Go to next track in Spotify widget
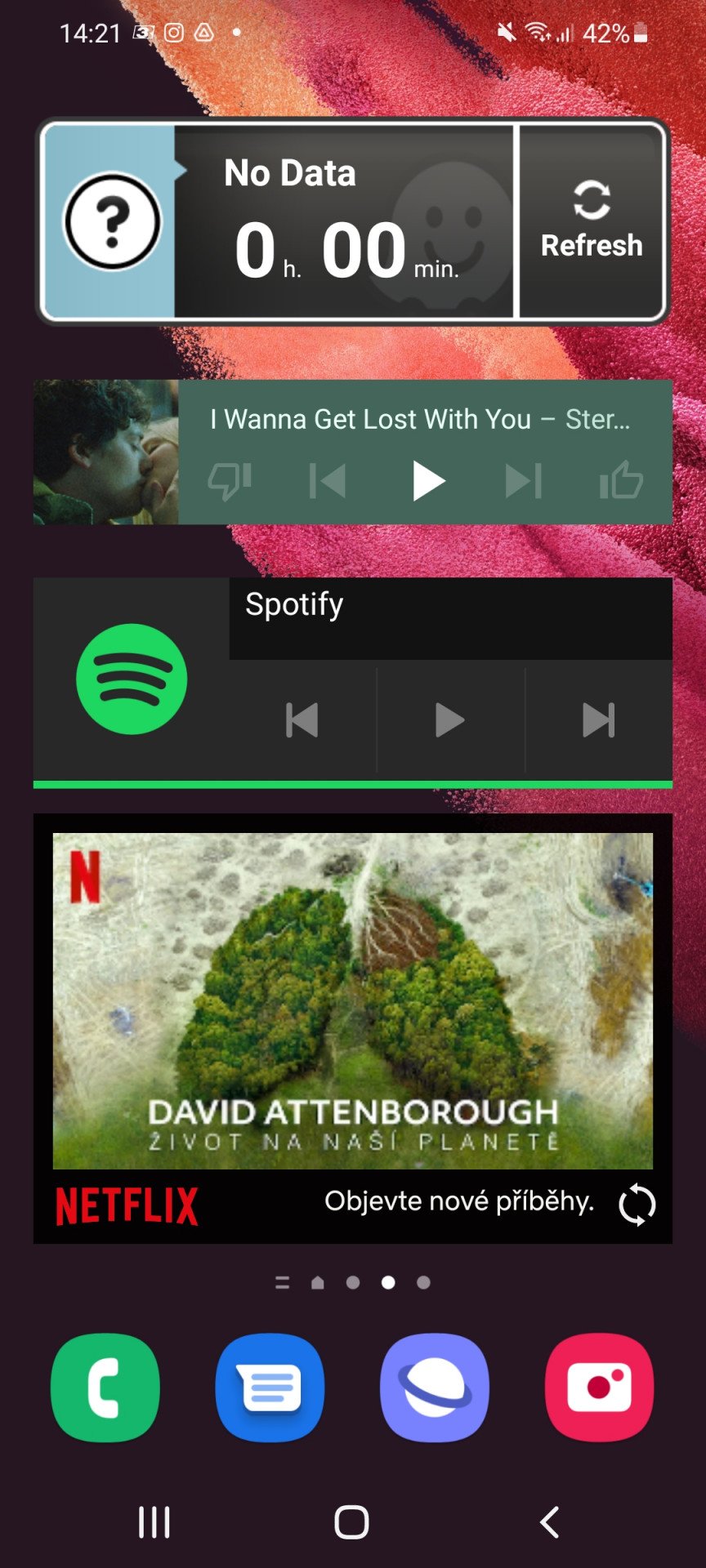Screen dimensions: 706x1568 (x=598, y=720)
